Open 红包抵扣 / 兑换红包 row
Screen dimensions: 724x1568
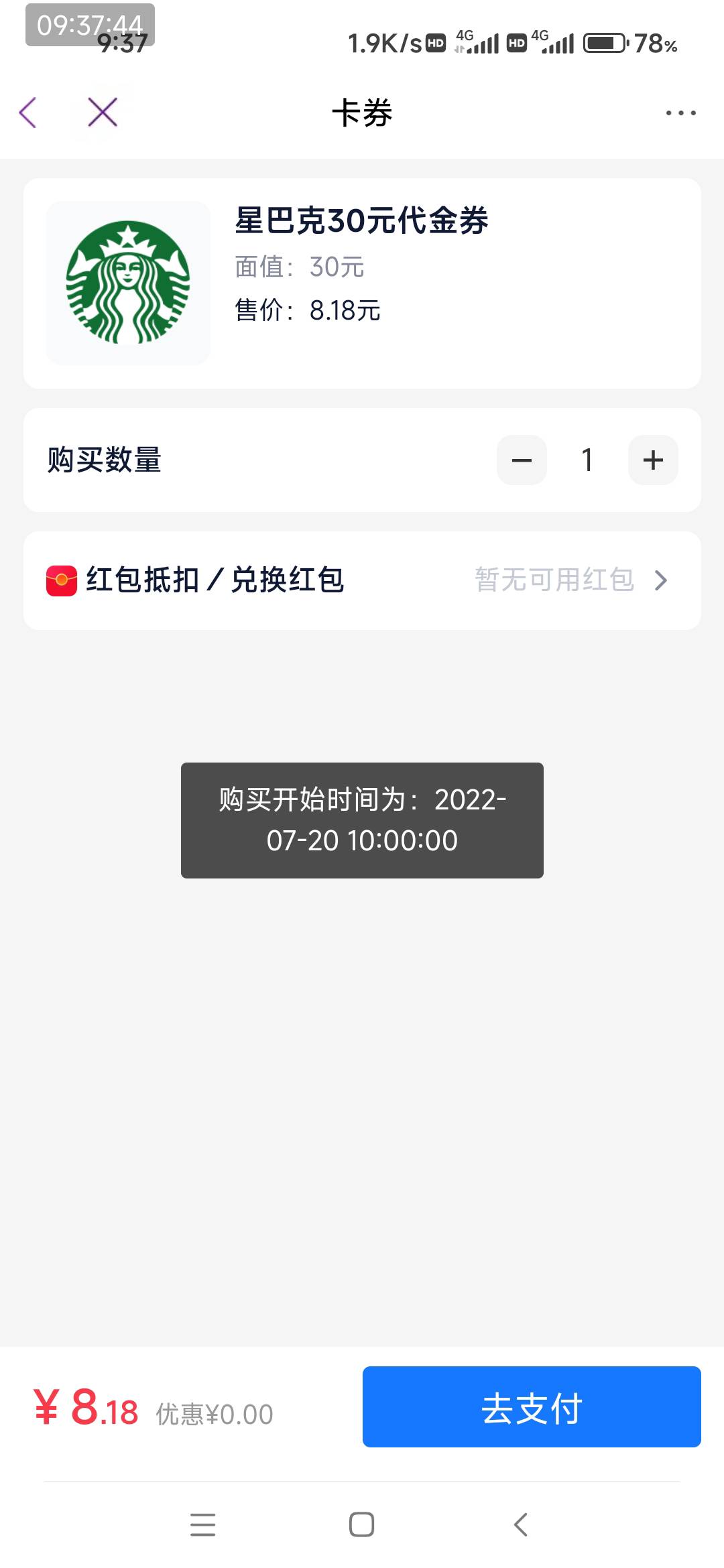362,580
